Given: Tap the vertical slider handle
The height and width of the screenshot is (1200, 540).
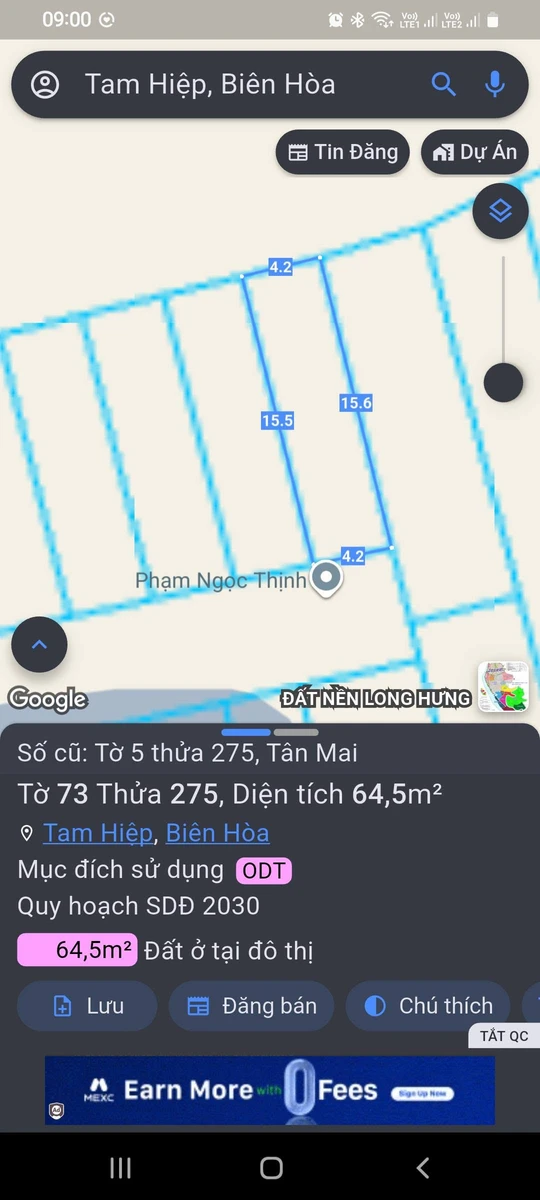Looking at the screenshot, I should point(503,382).
